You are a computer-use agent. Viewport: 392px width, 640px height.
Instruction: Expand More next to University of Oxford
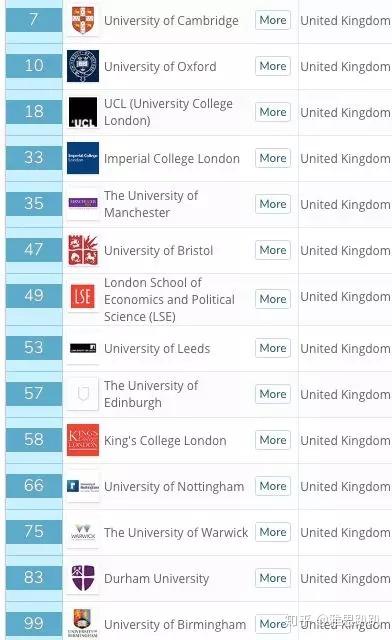[x=273, y=66]
